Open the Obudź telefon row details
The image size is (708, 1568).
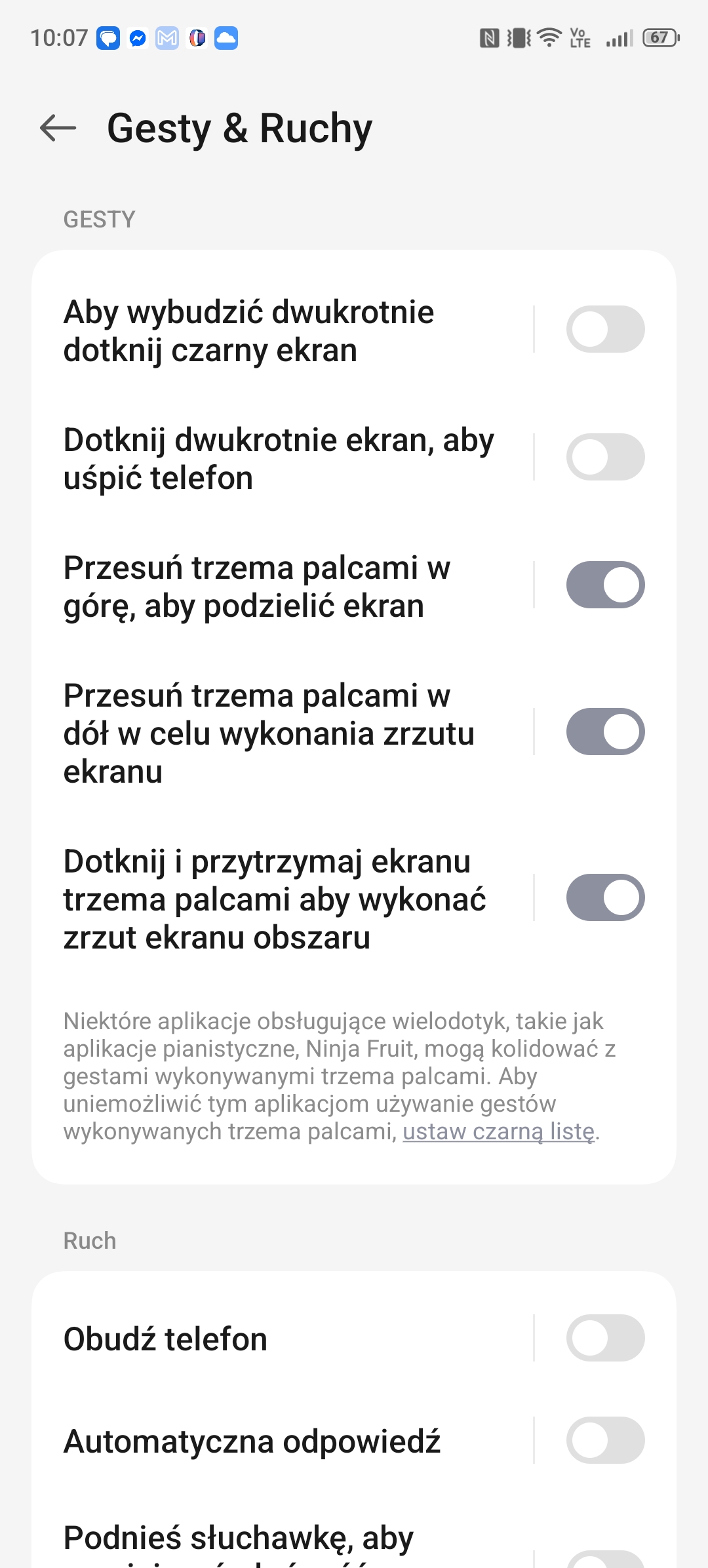click(282, 1339)
